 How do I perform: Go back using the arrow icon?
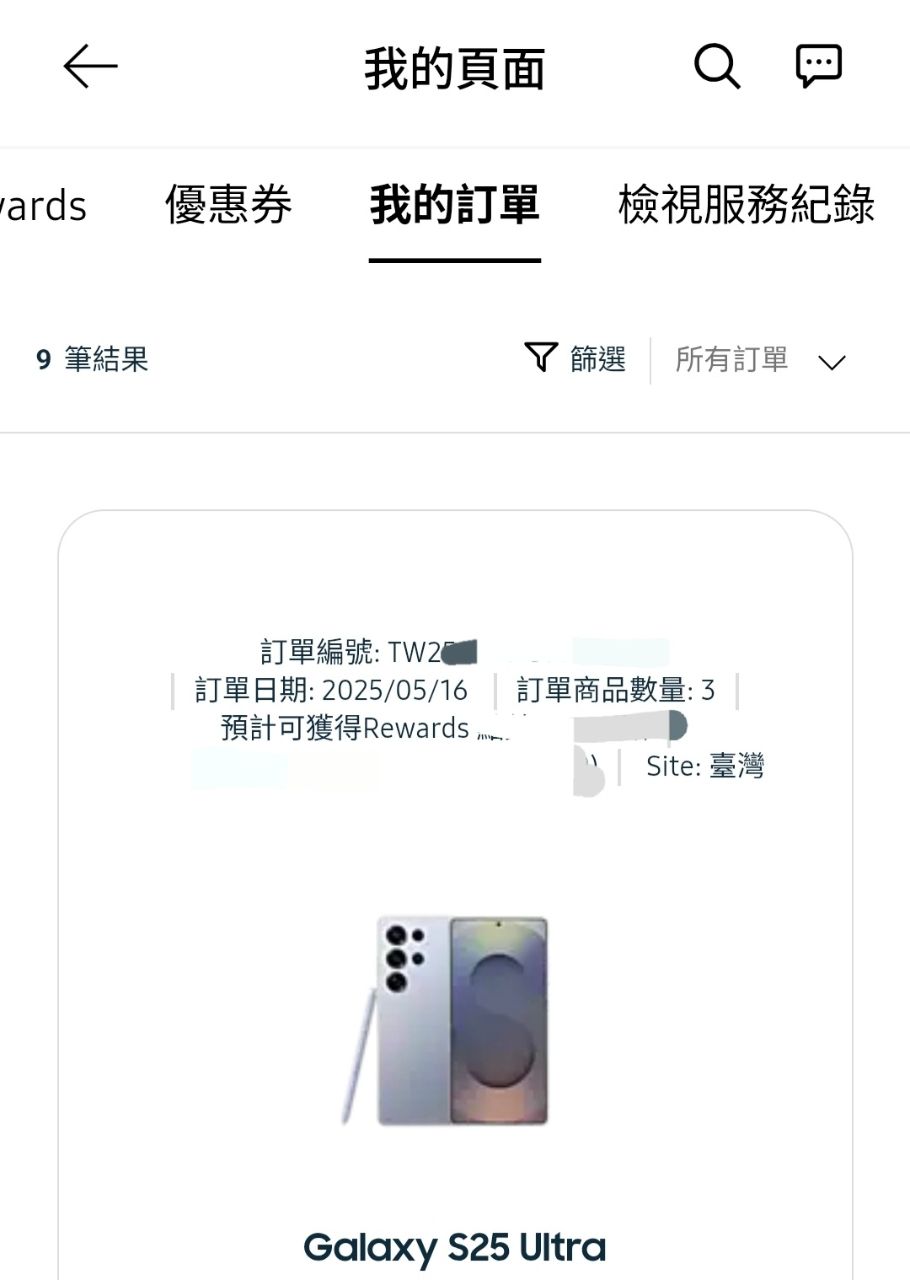click(90, 67)
